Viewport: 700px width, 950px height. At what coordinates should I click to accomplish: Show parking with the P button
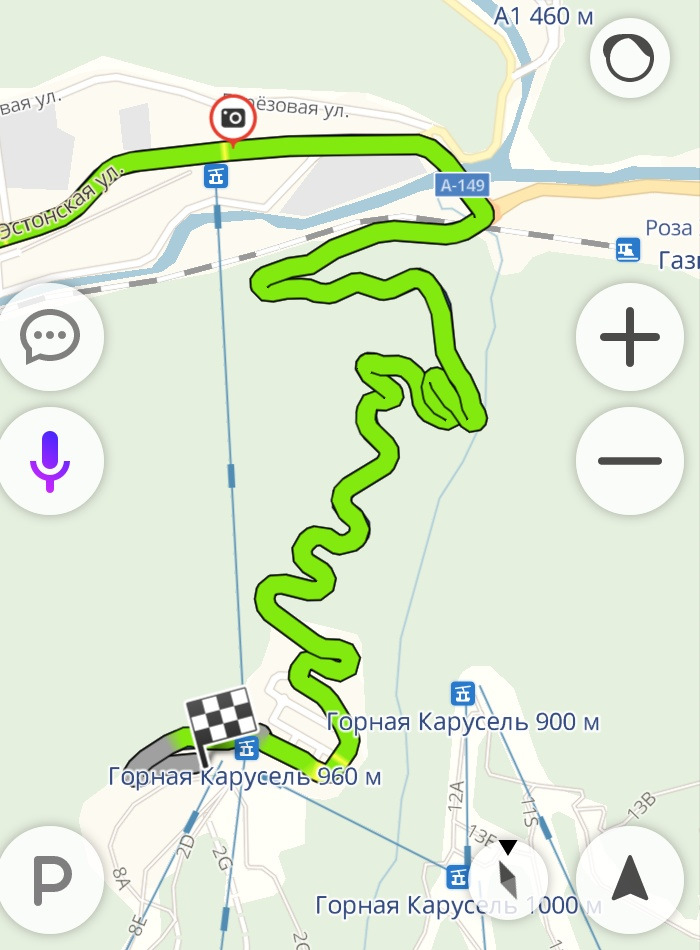(x=50, y=880)
